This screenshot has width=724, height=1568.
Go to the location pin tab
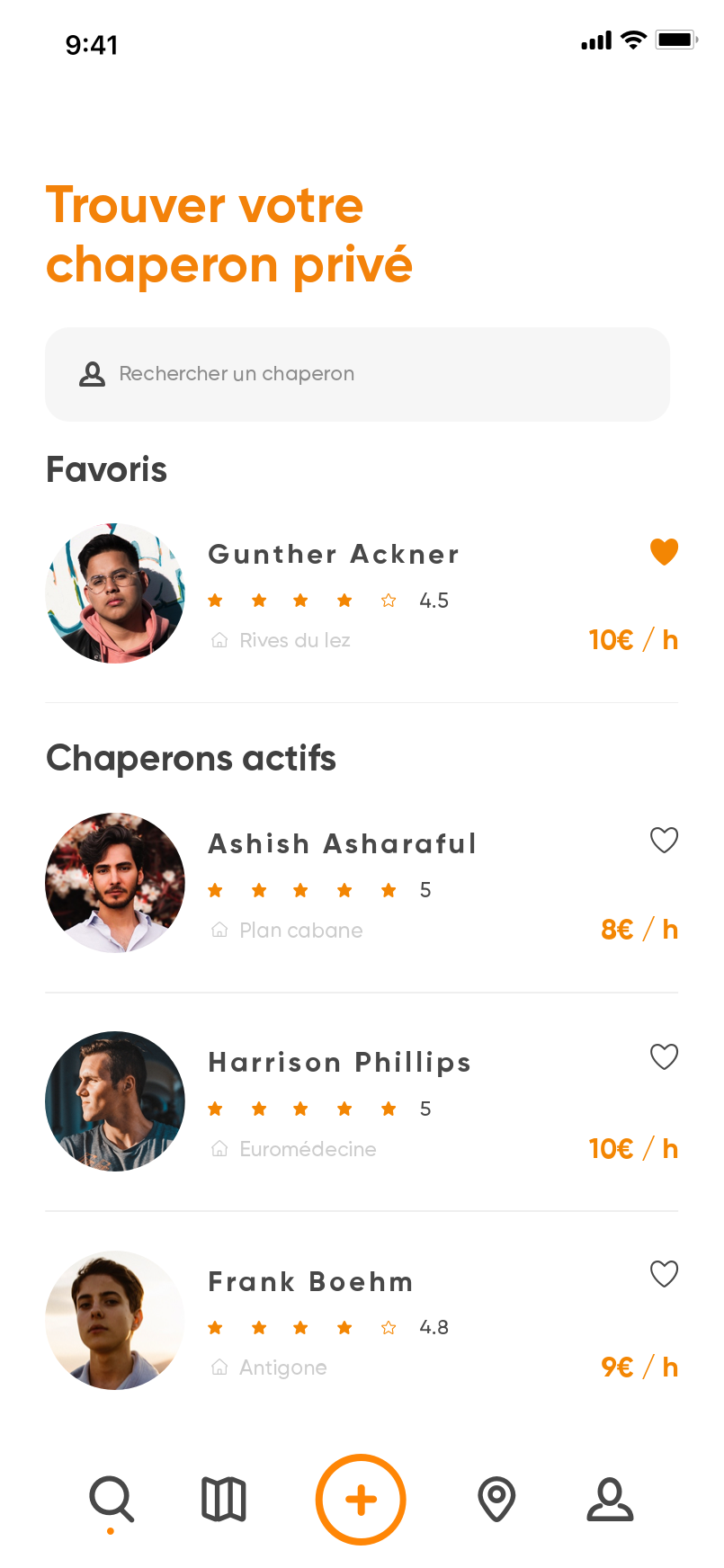tap(496, 1499)
